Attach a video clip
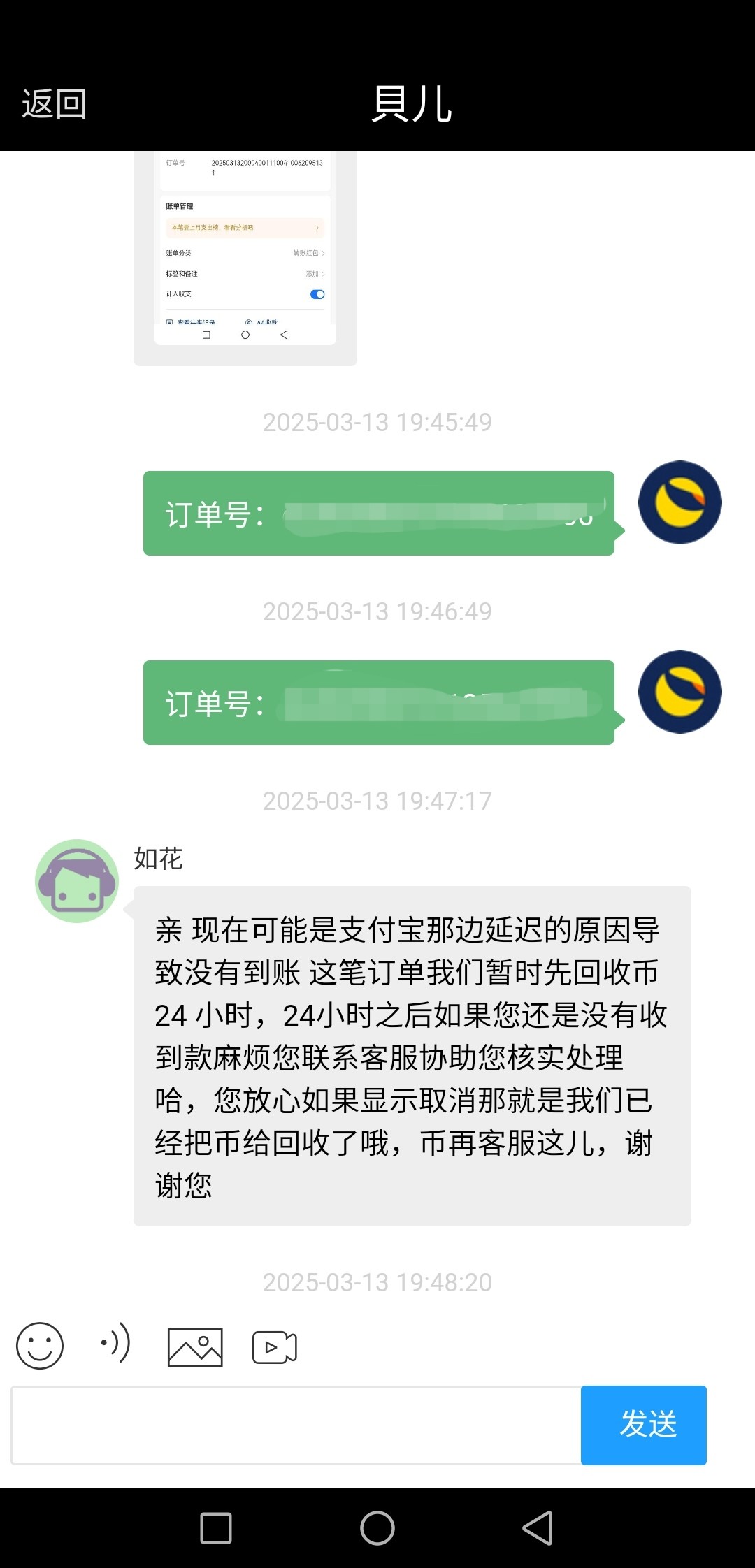 [274, 1346]
